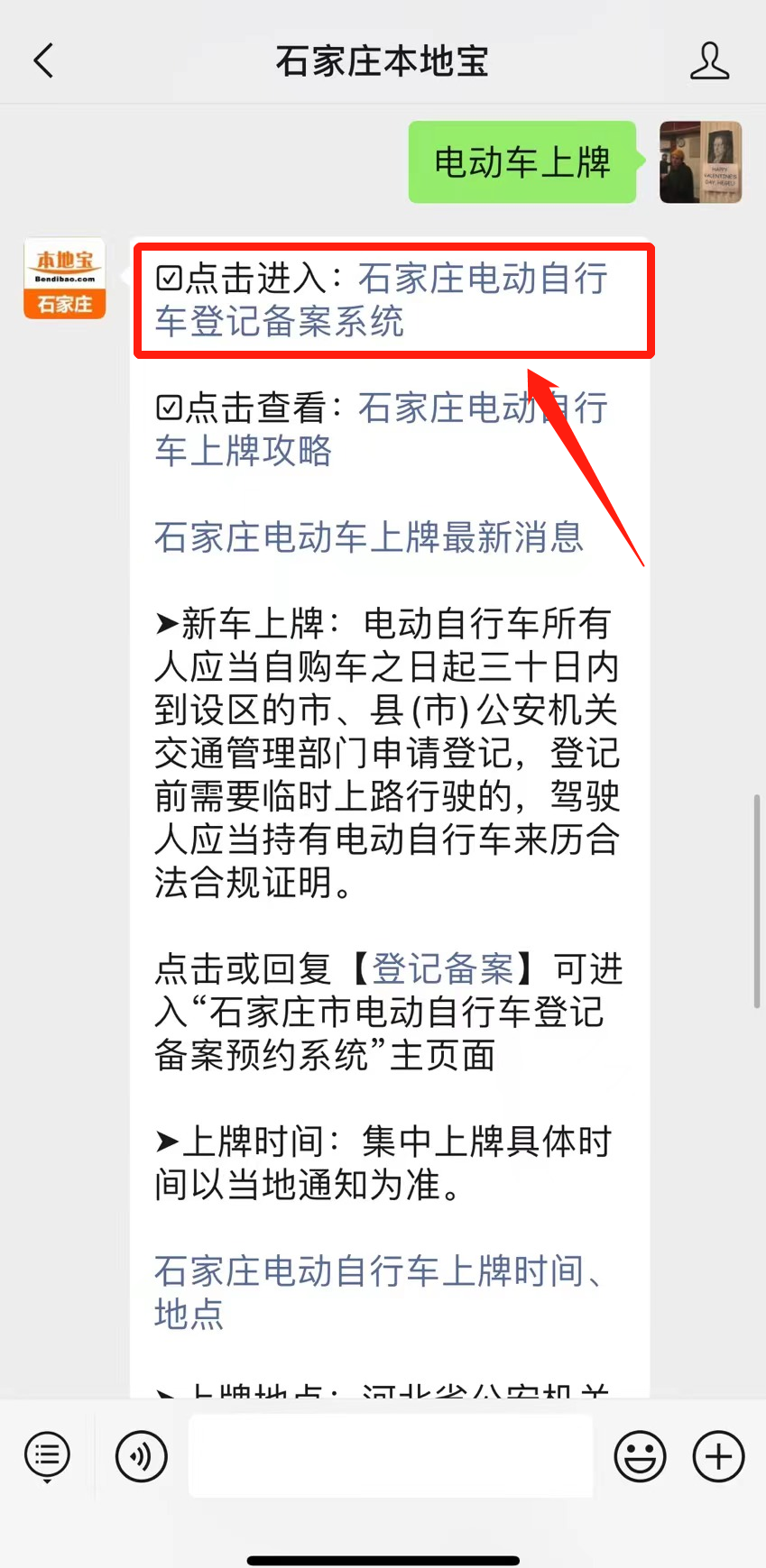Open the account profile icon
The width and height of the screenshot is (766, 1568).
click(709, 61)
